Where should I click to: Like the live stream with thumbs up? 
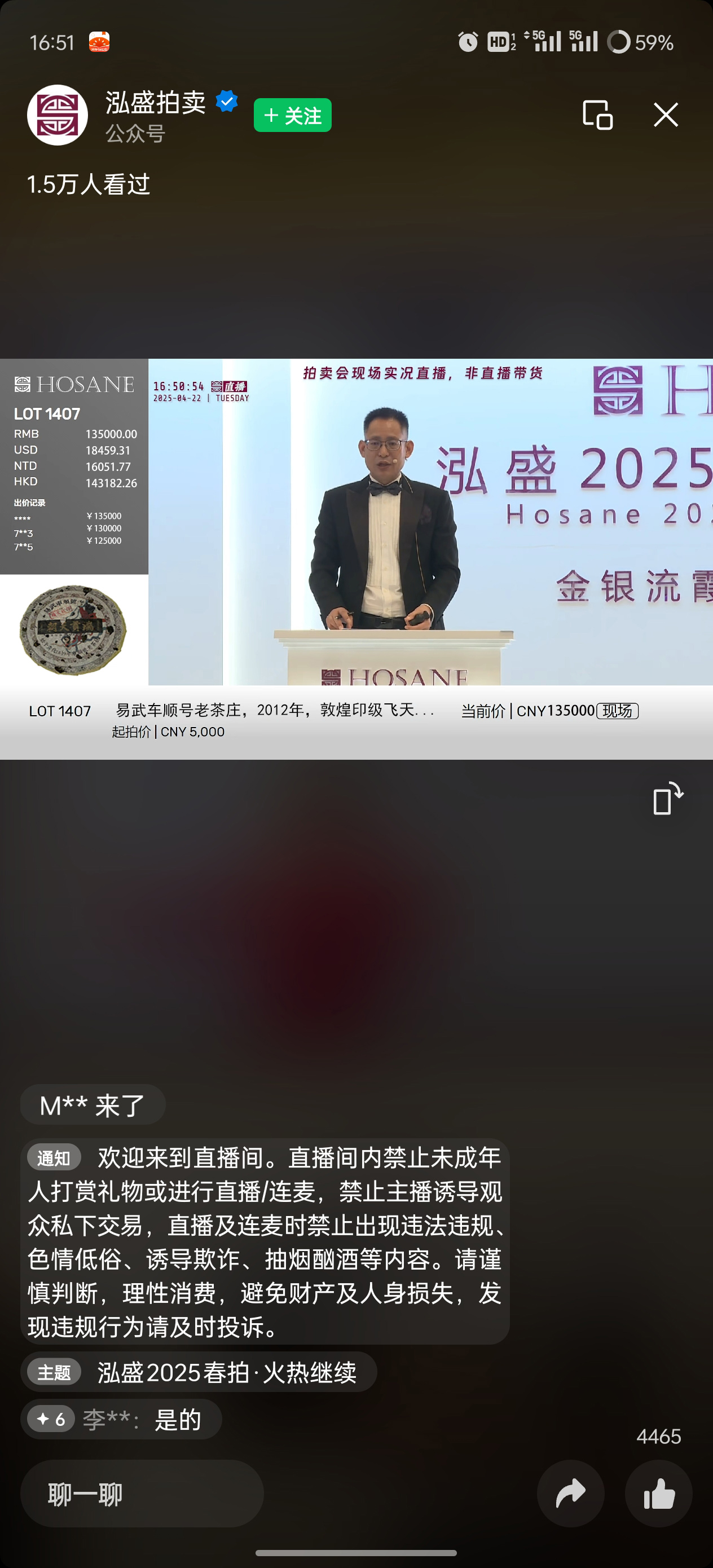[x=659, y=1493]
